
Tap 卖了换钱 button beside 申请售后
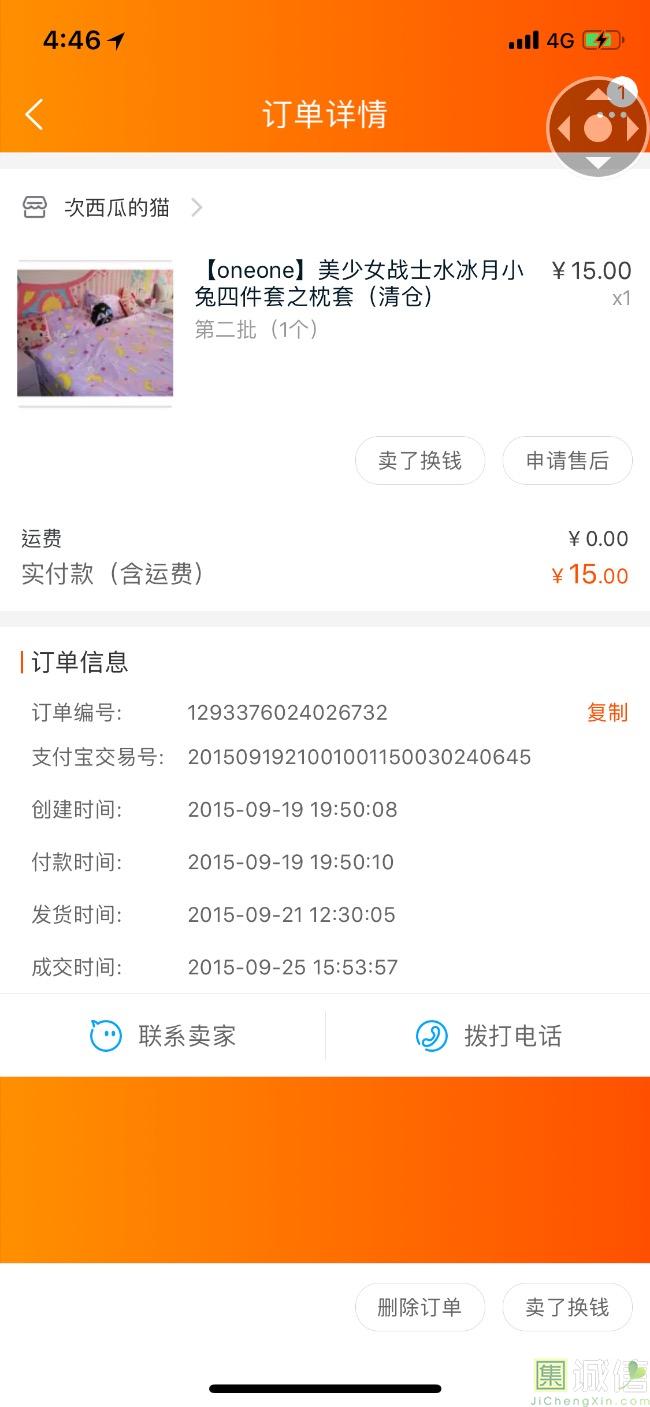[x=420, y=461]
